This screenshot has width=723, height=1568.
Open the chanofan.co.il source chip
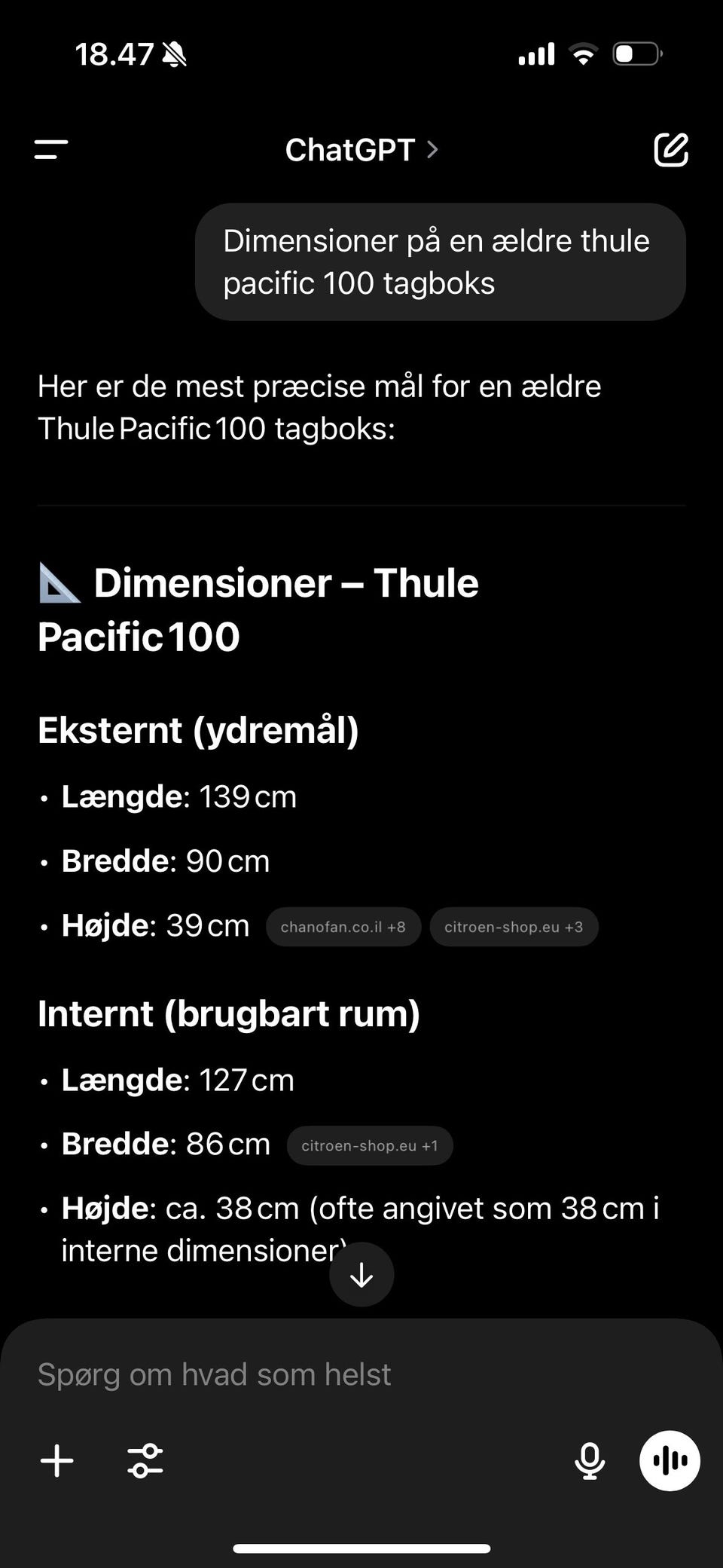click(x=343, y=927)
